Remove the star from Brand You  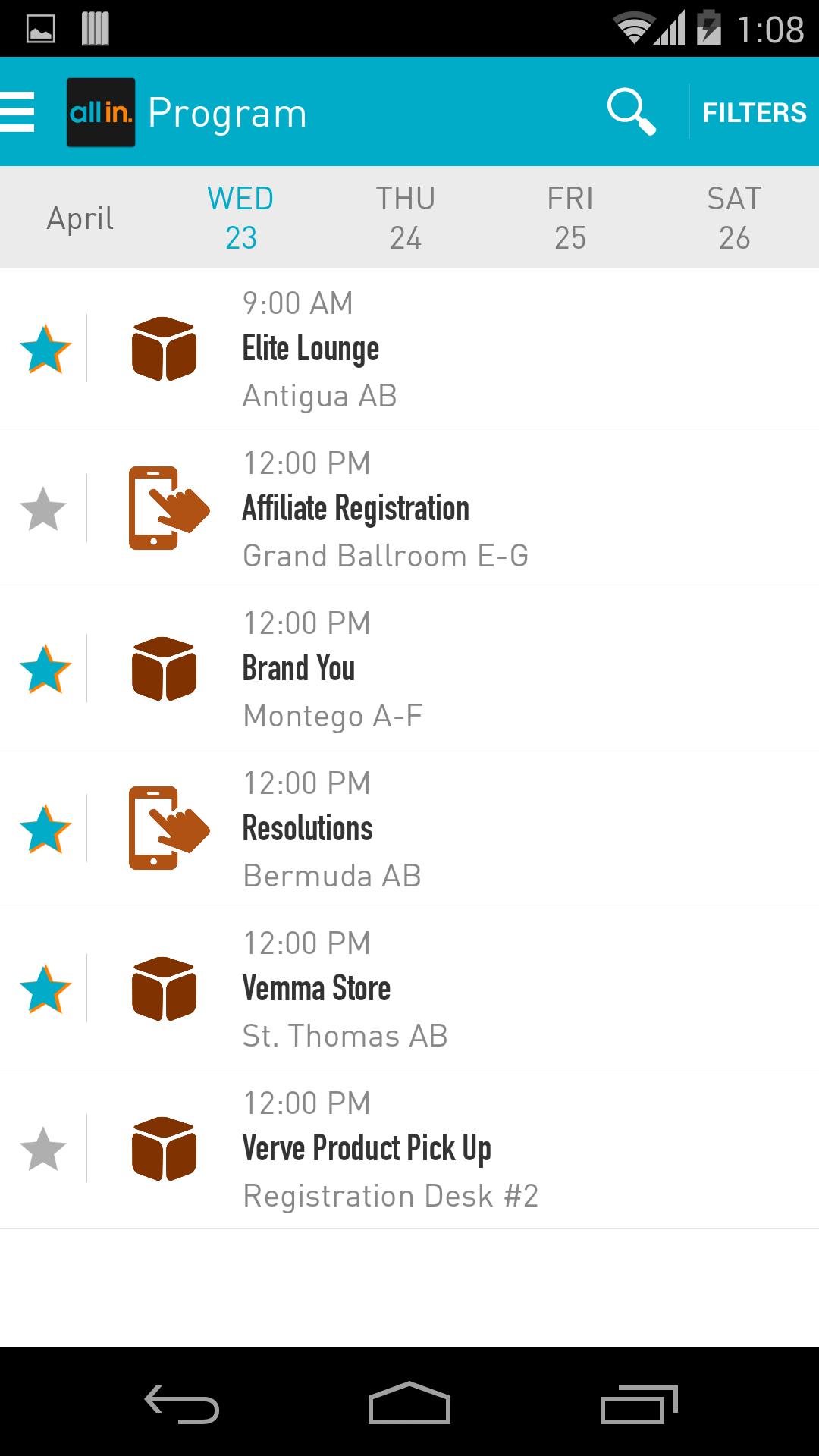pos(44,669)
